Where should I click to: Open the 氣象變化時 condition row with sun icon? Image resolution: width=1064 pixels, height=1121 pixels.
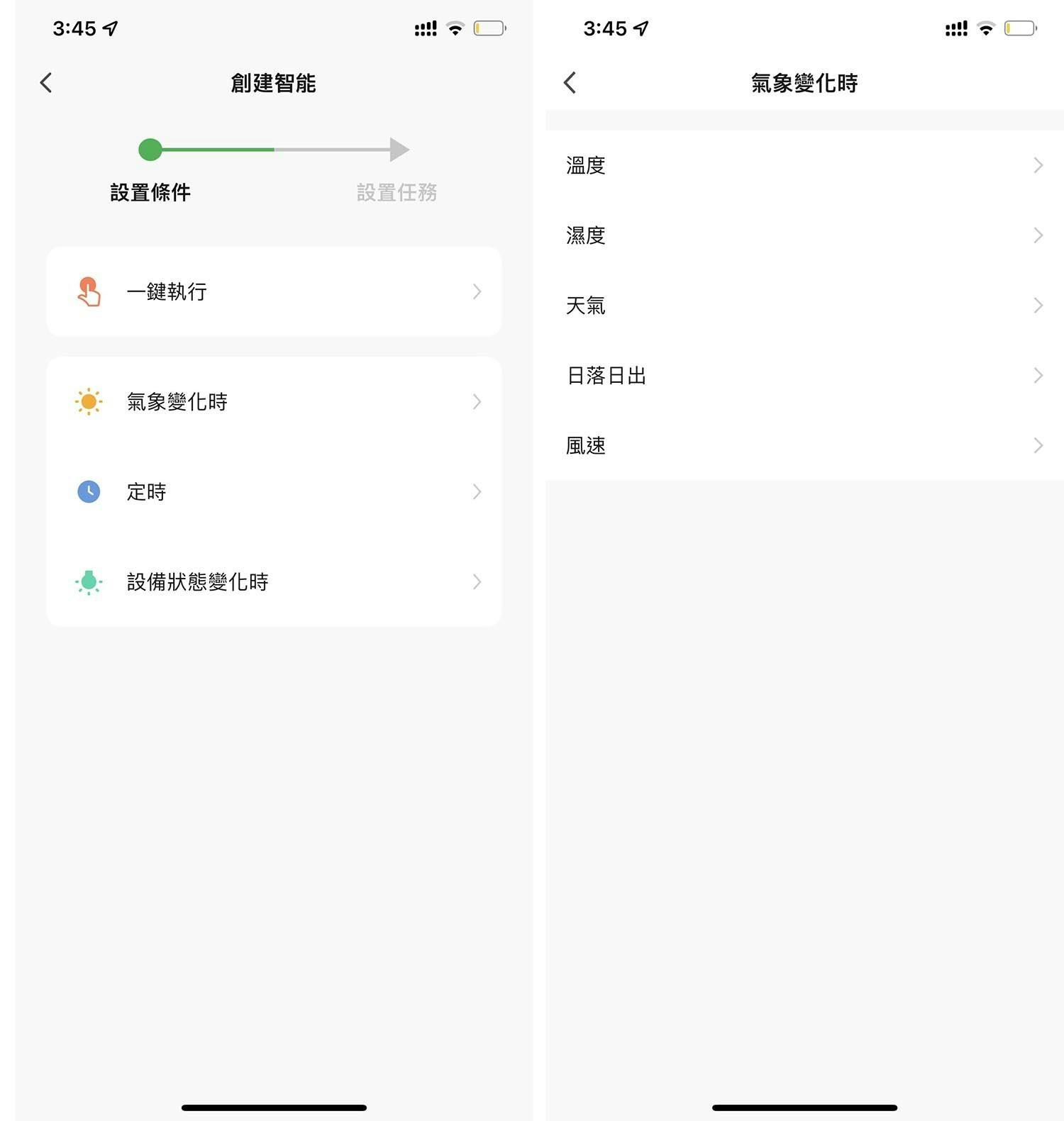tap(274, 402)
